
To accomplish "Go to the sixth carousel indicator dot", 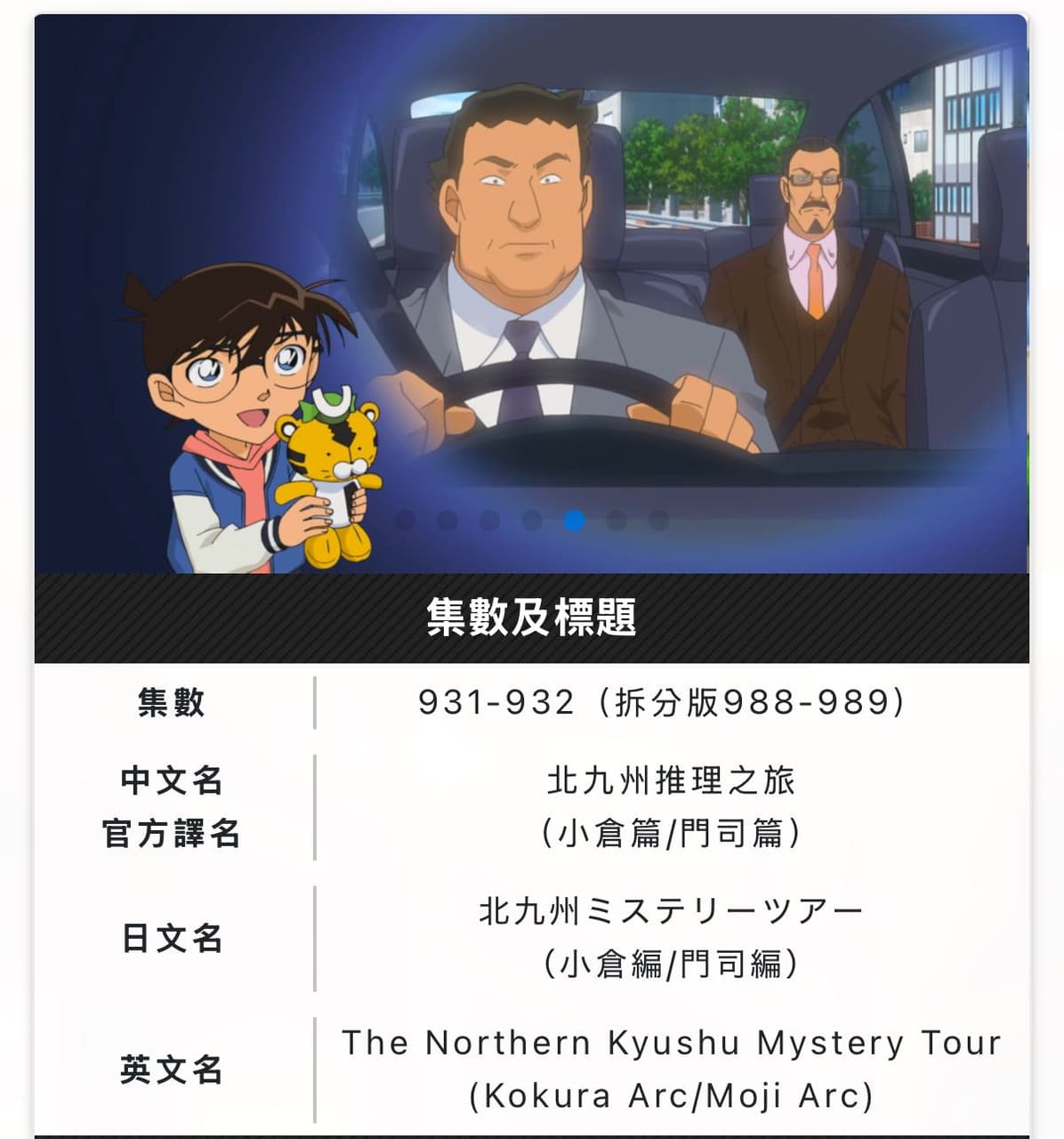I will (x=617, y=521).
